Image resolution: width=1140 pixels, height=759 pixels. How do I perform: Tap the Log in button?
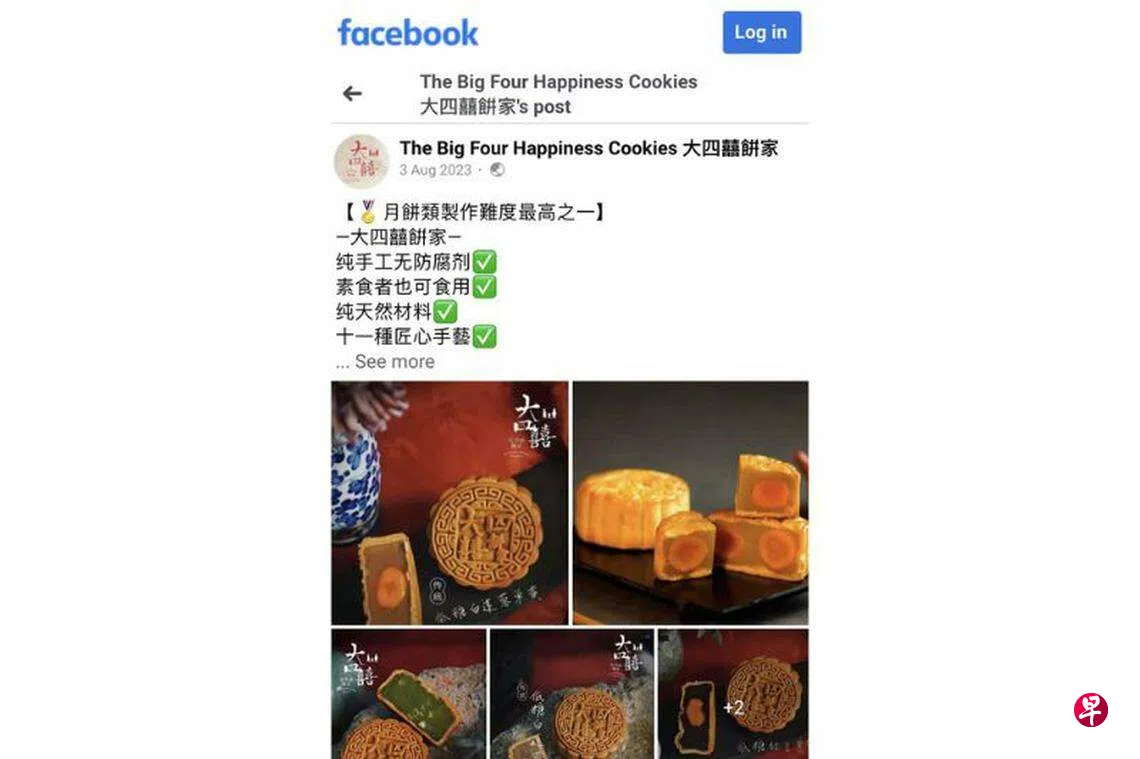click(x=761, y=32)
